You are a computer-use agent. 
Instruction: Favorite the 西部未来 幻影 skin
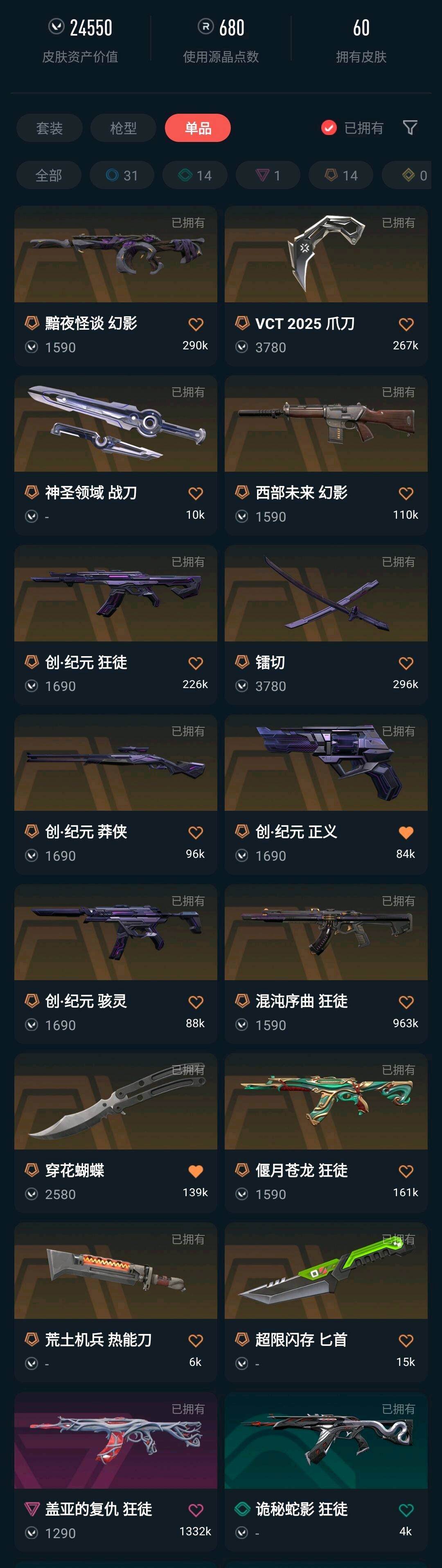[406, 493]
